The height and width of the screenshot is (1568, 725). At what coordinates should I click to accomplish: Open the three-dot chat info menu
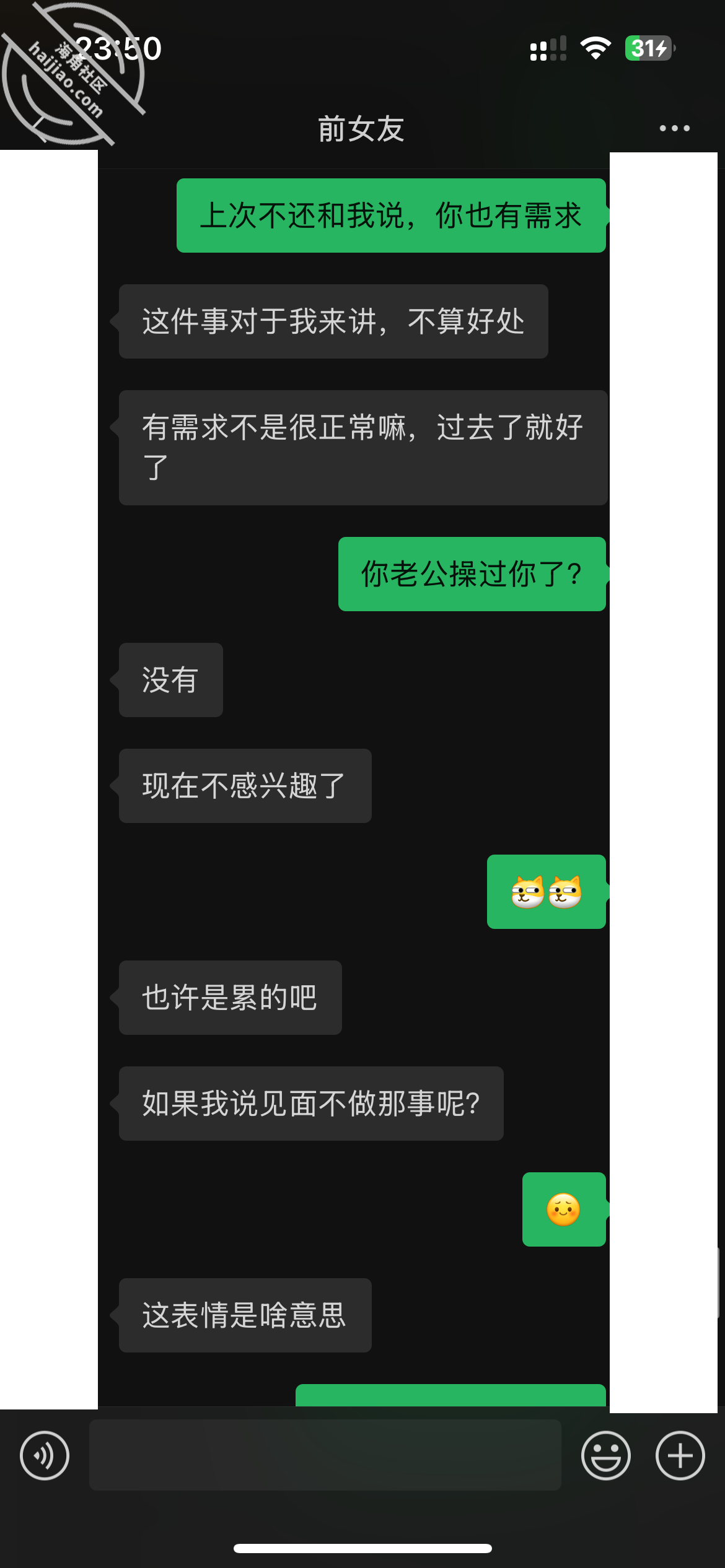(674, 128)
